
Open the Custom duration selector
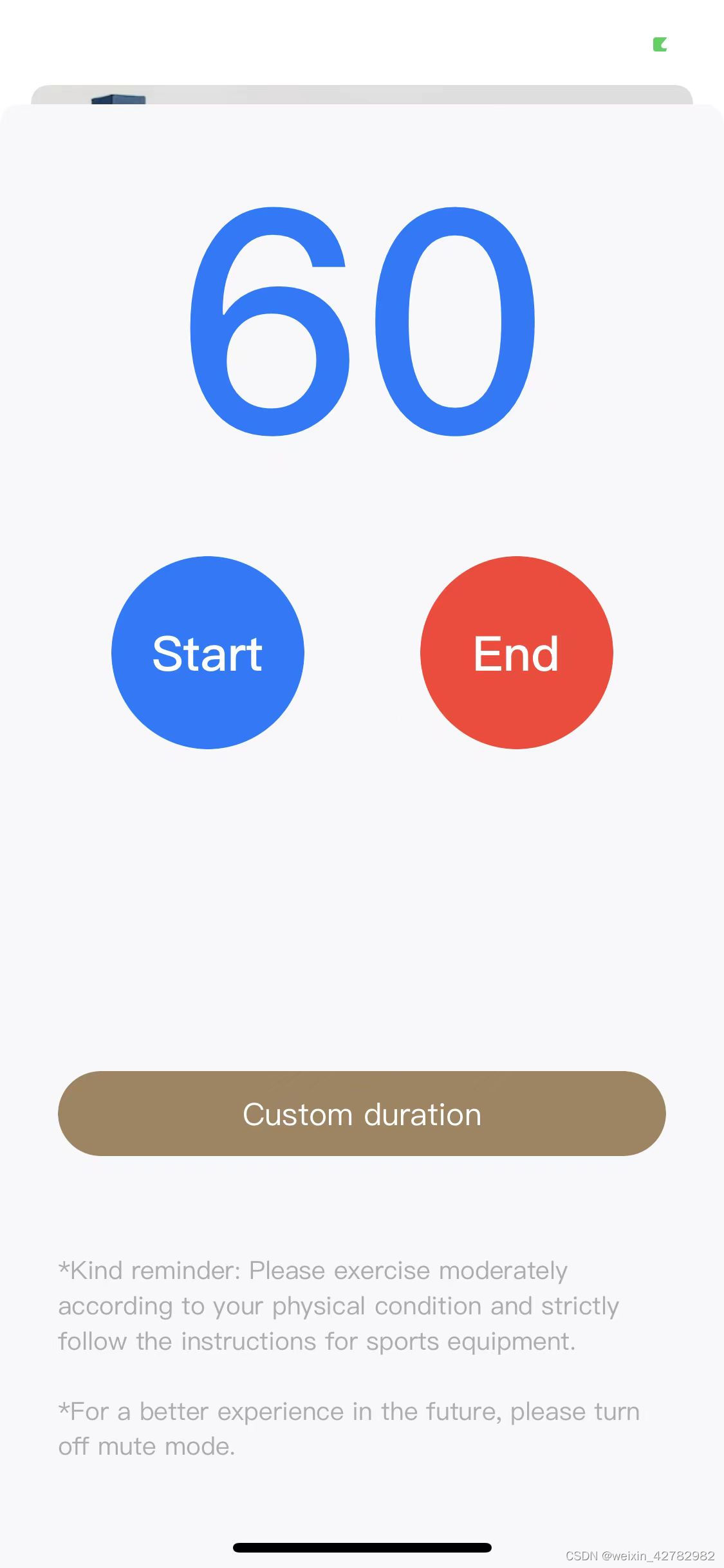[x=362, y=1114]
